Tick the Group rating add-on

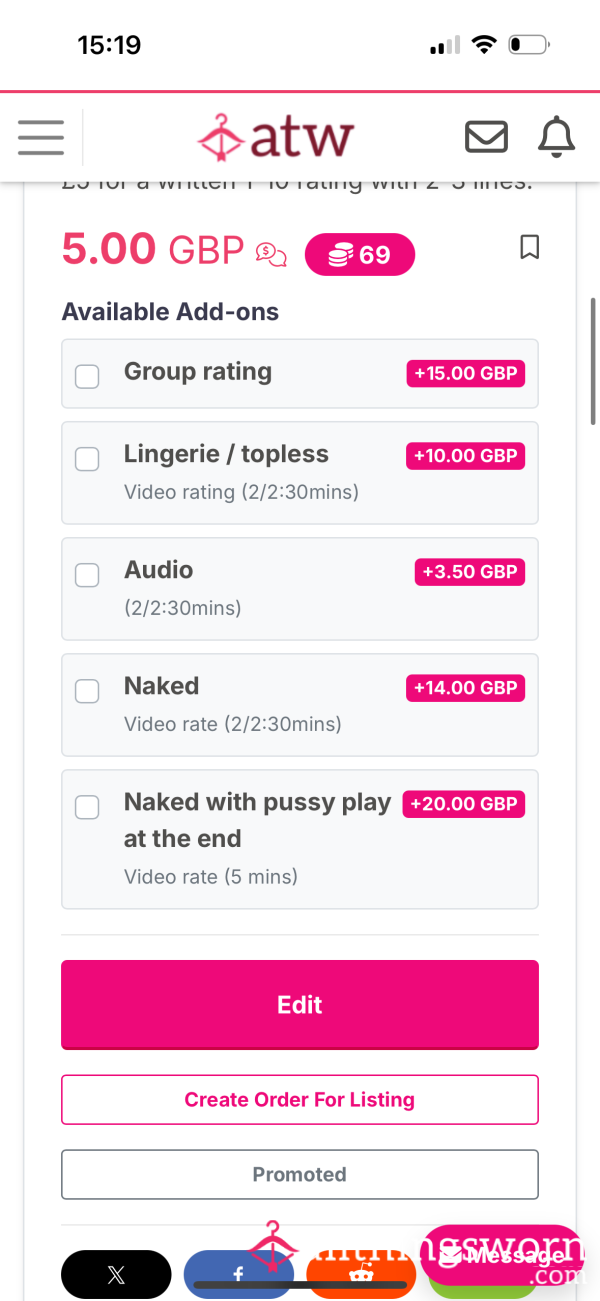click(x=88, y=376)
